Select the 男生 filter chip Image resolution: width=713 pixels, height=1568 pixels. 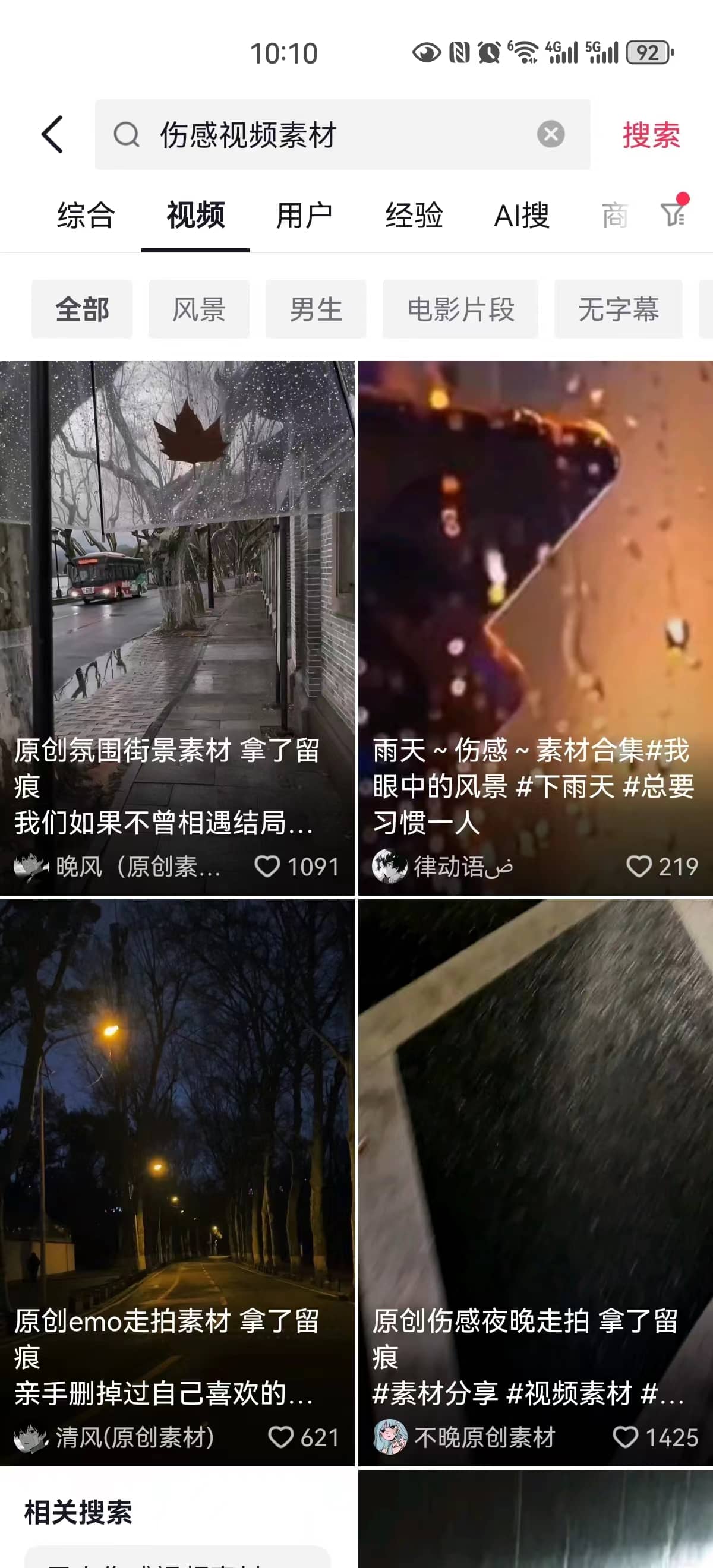316,309
